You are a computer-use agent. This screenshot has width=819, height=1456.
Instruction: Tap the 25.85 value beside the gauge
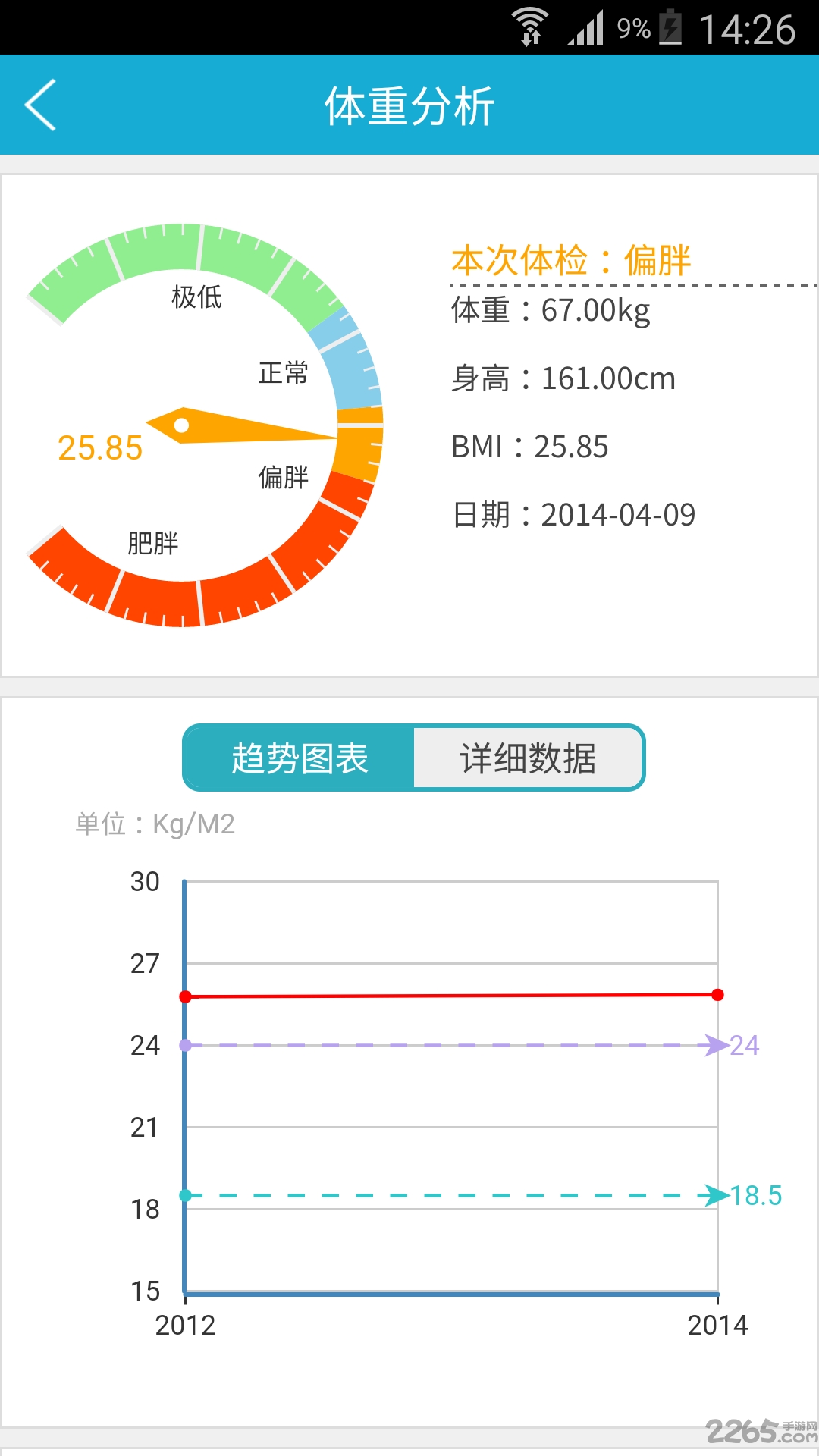pyautogui.click(x=99, y=447)
